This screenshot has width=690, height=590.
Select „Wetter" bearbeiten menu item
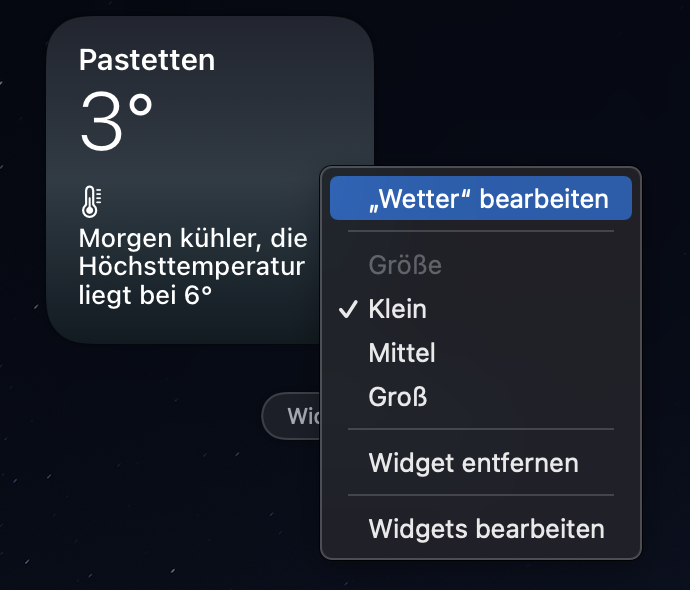(480, 198)
